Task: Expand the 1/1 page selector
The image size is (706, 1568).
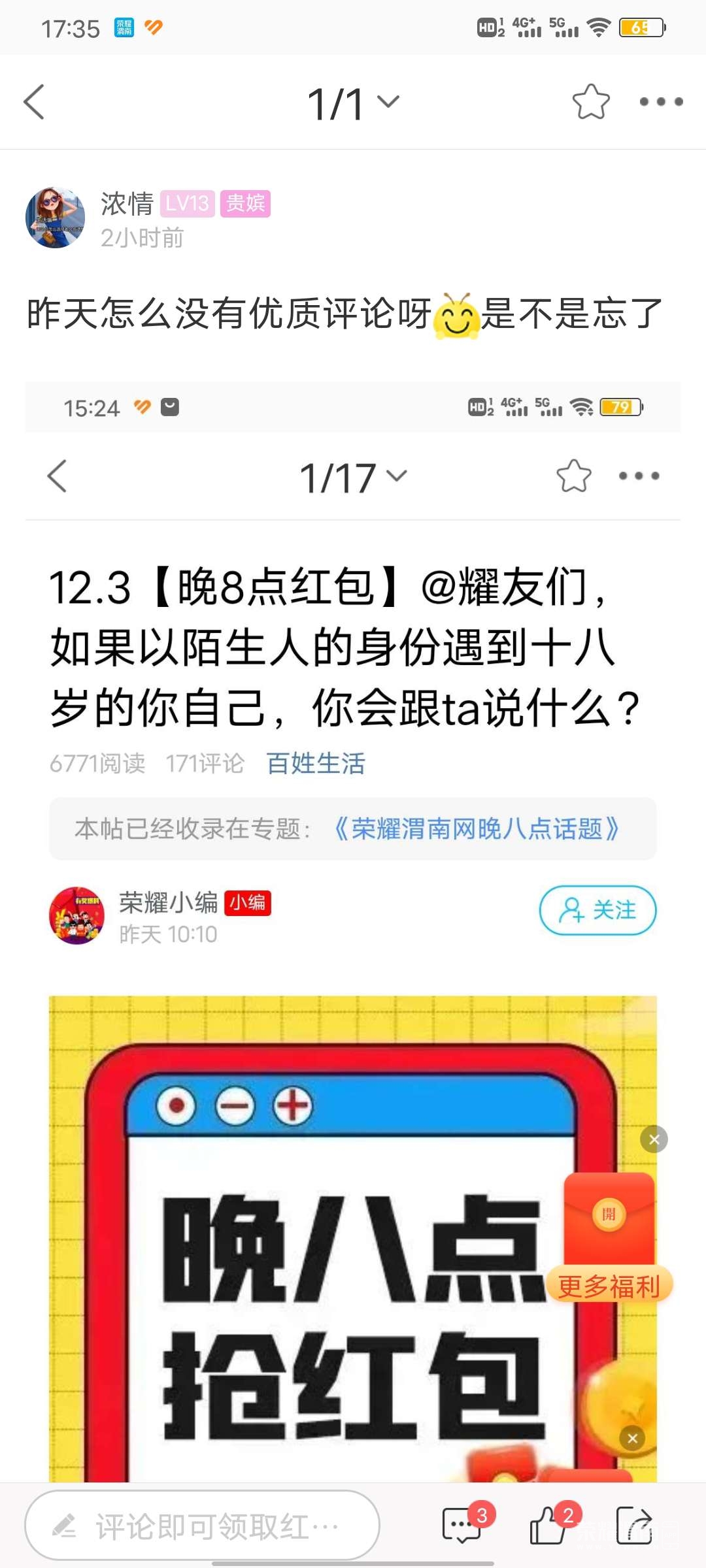Action: point(353,103)
